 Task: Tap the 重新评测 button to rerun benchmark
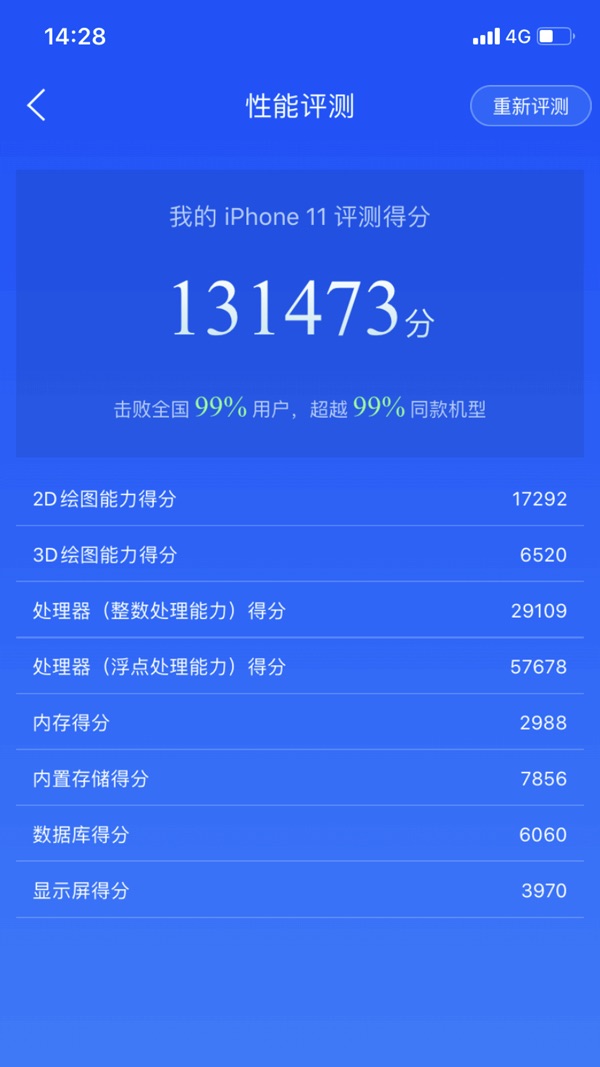531,106
